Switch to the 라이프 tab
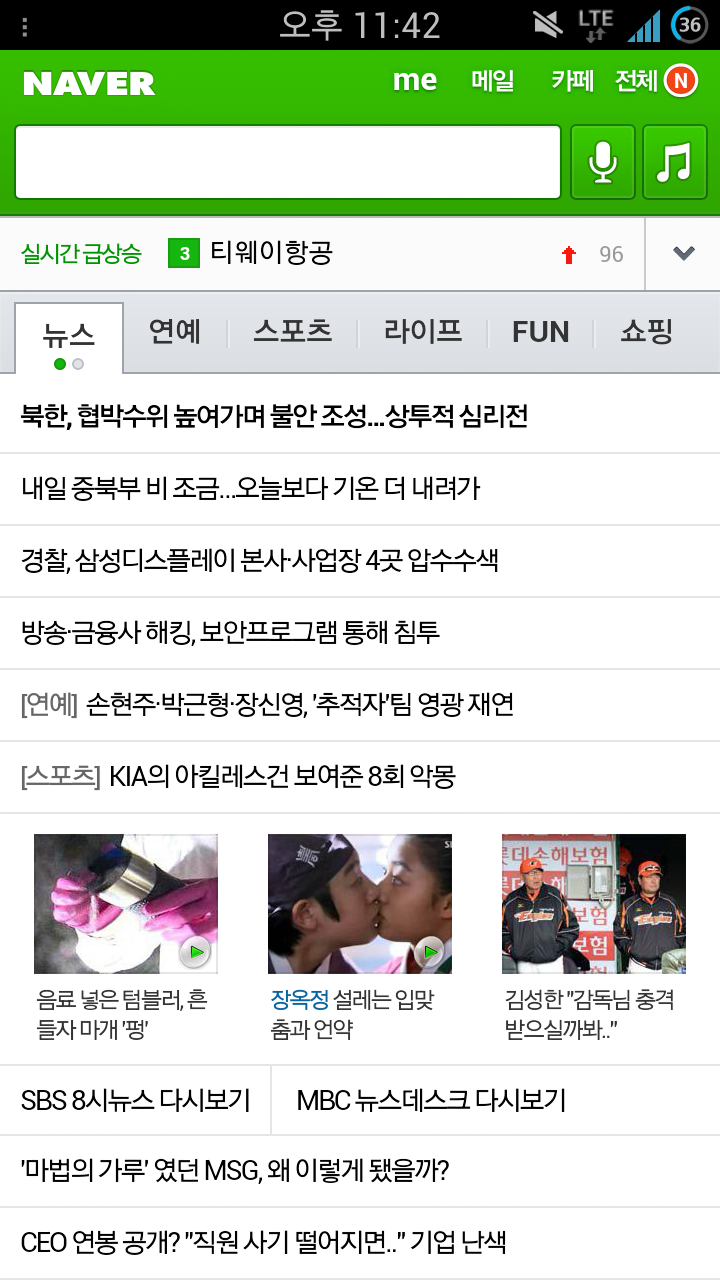 click(x=423, y=332)
